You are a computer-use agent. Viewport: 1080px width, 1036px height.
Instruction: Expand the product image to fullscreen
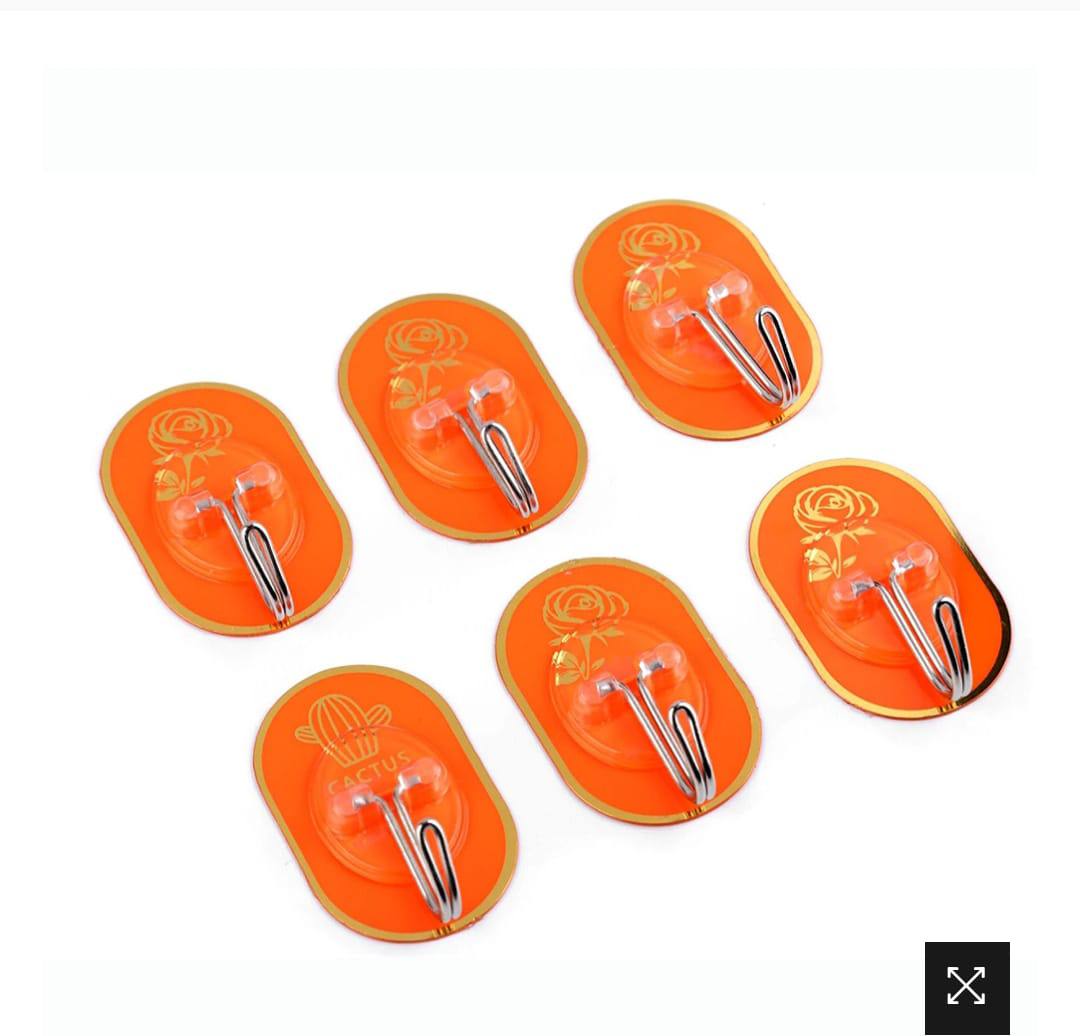(966, 986)
